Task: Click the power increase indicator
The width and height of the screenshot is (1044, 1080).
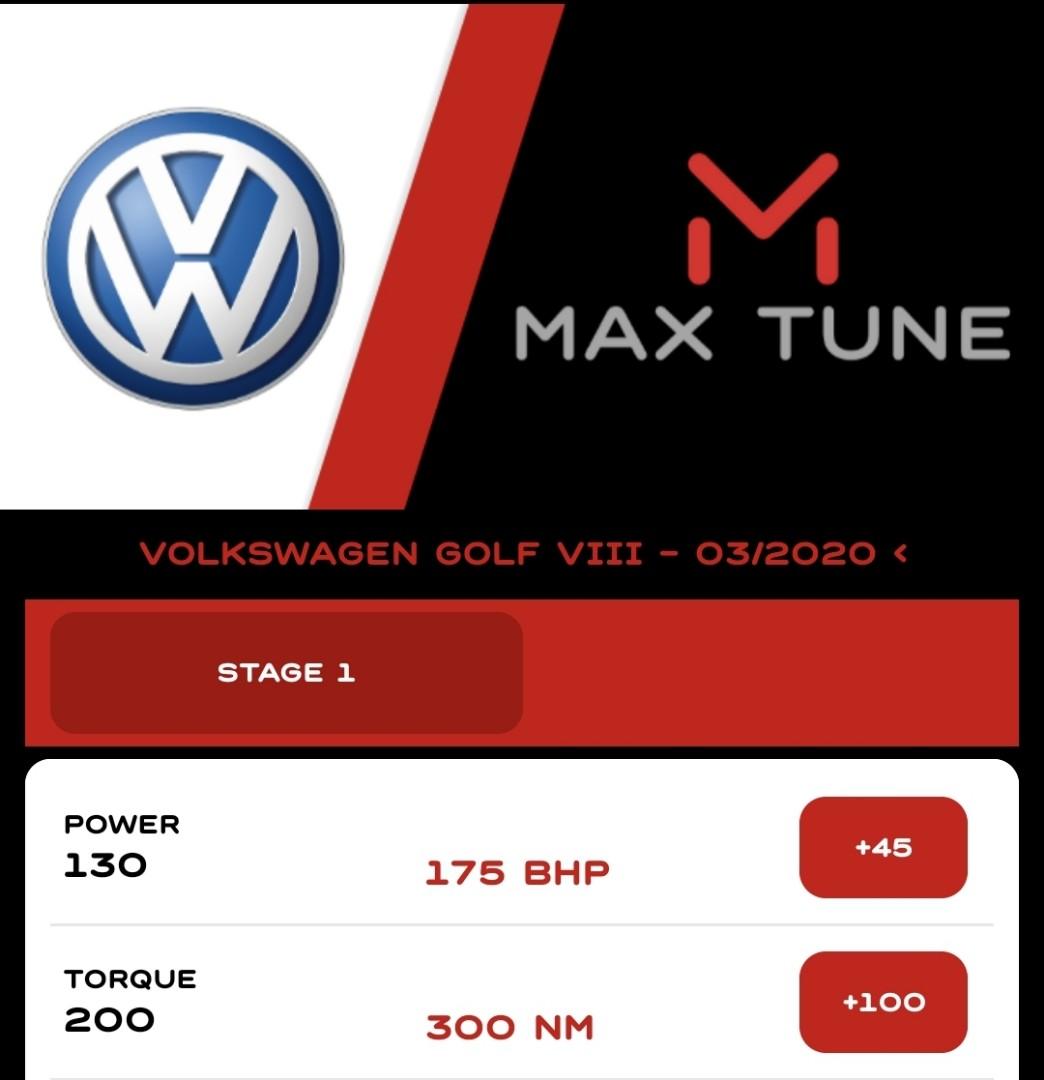Action: (882, 848)
